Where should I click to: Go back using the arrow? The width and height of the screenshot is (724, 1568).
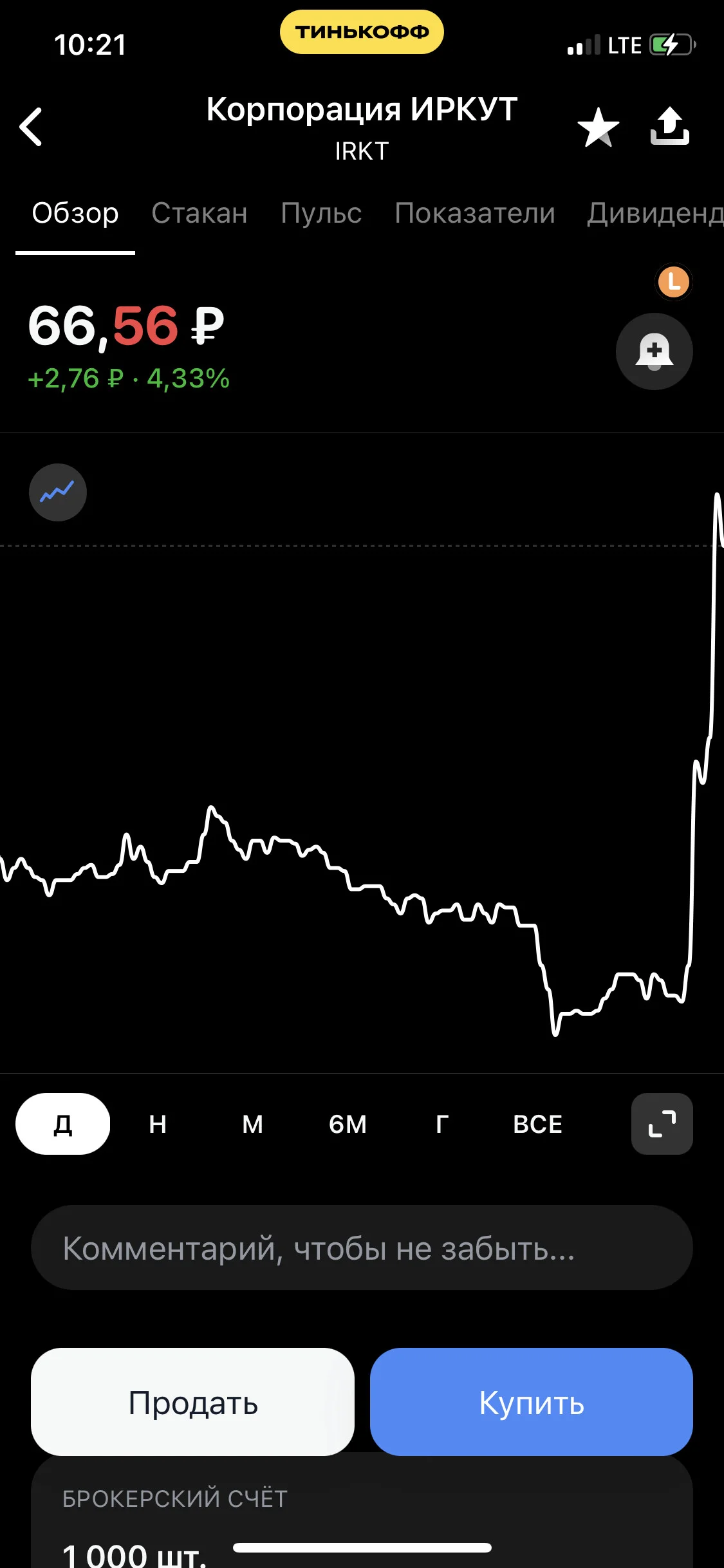[x=31, y=127]
